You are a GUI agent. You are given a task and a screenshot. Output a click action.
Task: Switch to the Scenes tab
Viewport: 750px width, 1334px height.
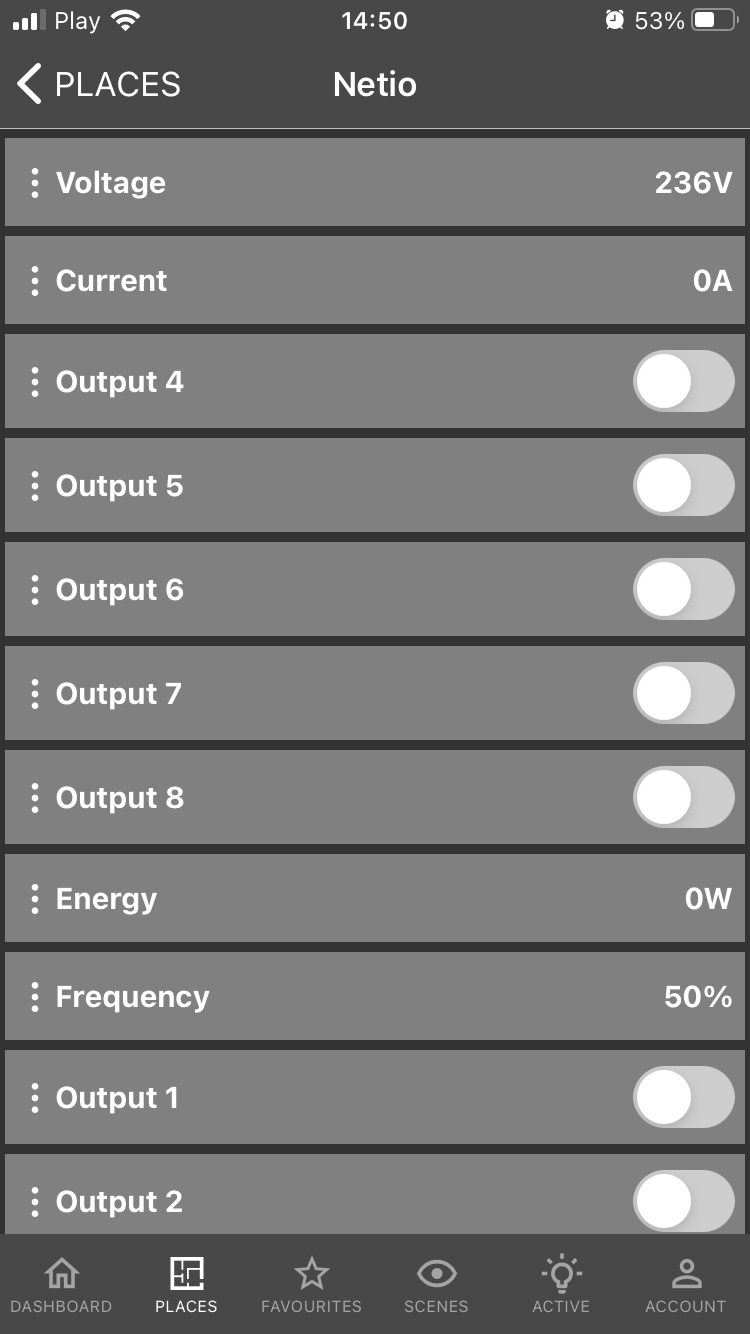click(436, 1285)
